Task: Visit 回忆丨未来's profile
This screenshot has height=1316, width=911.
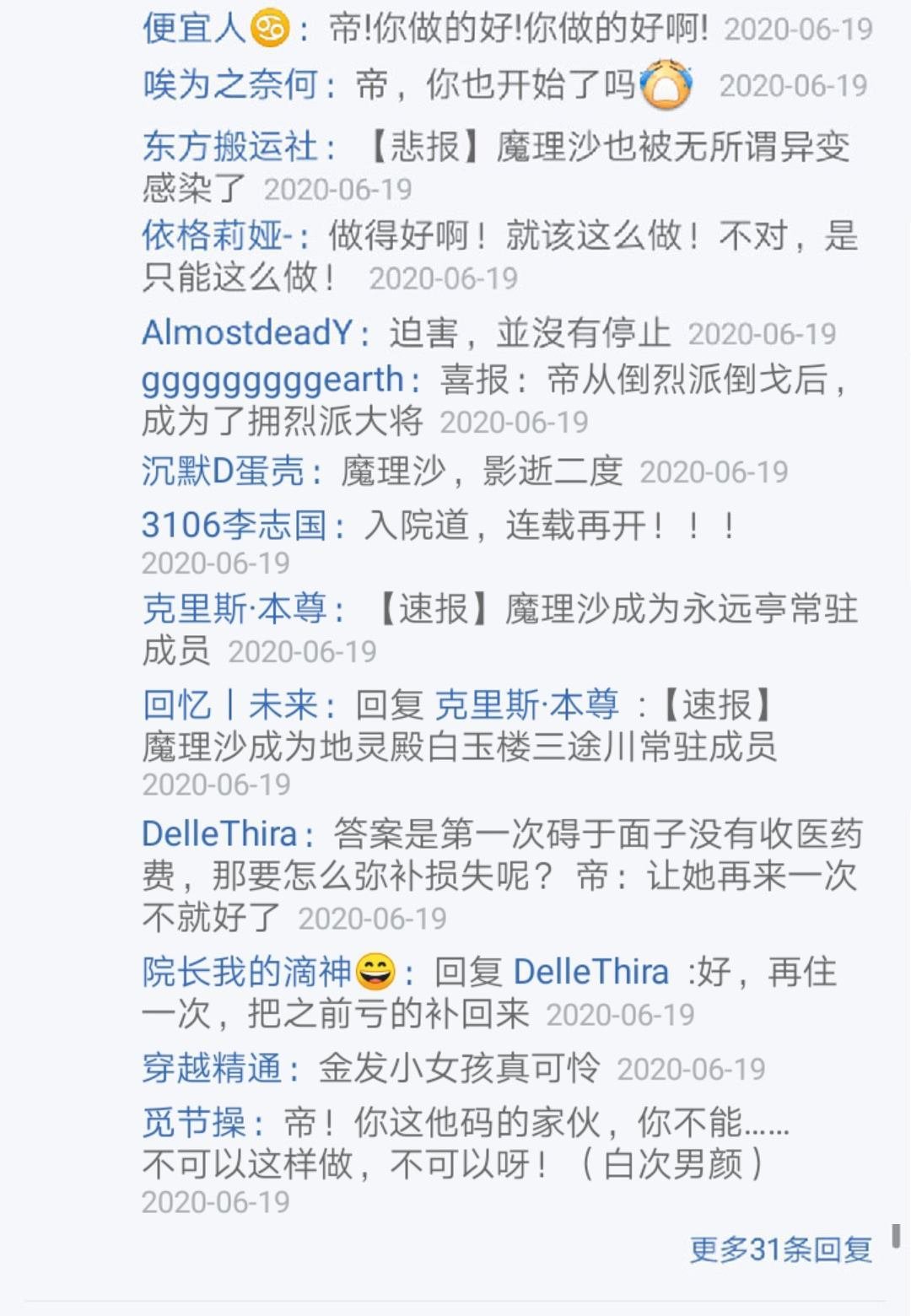Action: (229, 704)
